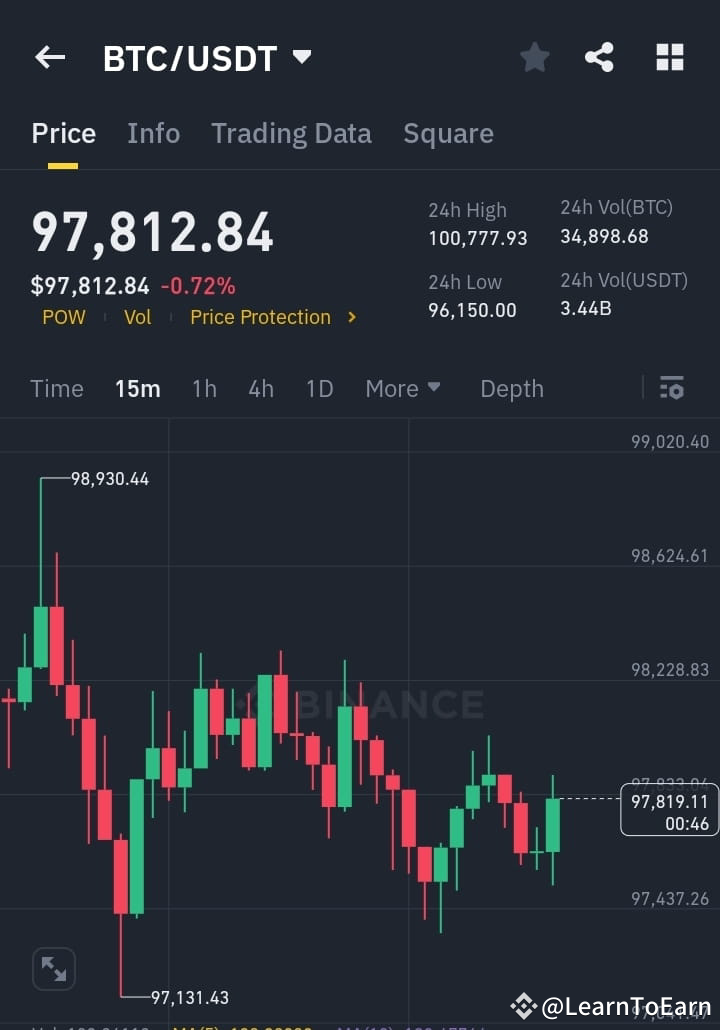The height and width of the screenshot is (1030, 720).
Task: Open the Trading Data tab
Action: coord(291,133)
